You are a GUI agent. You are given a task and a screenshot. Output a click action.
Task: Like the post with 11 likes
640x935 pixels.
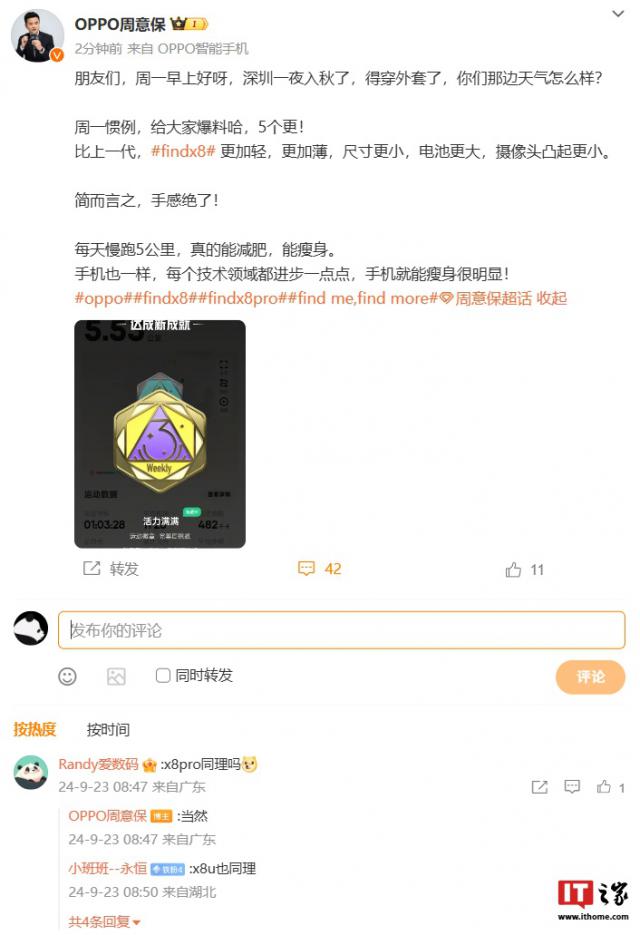click(525, 569)
